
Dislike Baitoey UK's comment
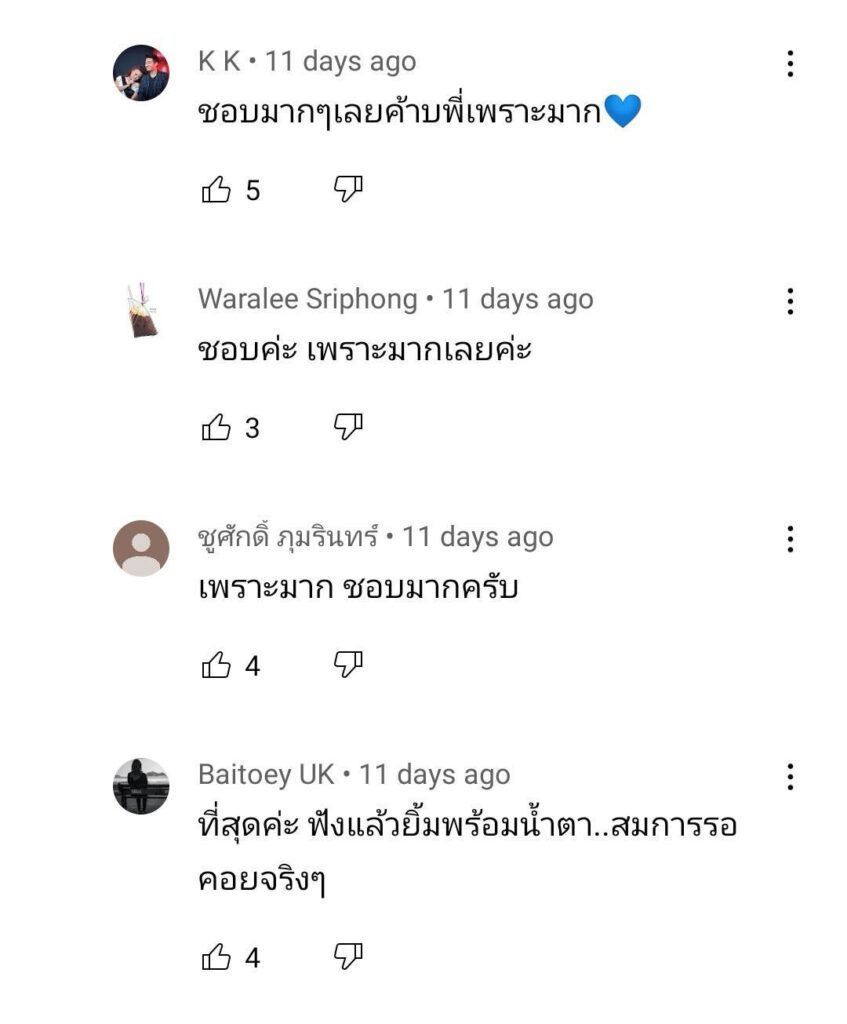click(x=347, y=957)
